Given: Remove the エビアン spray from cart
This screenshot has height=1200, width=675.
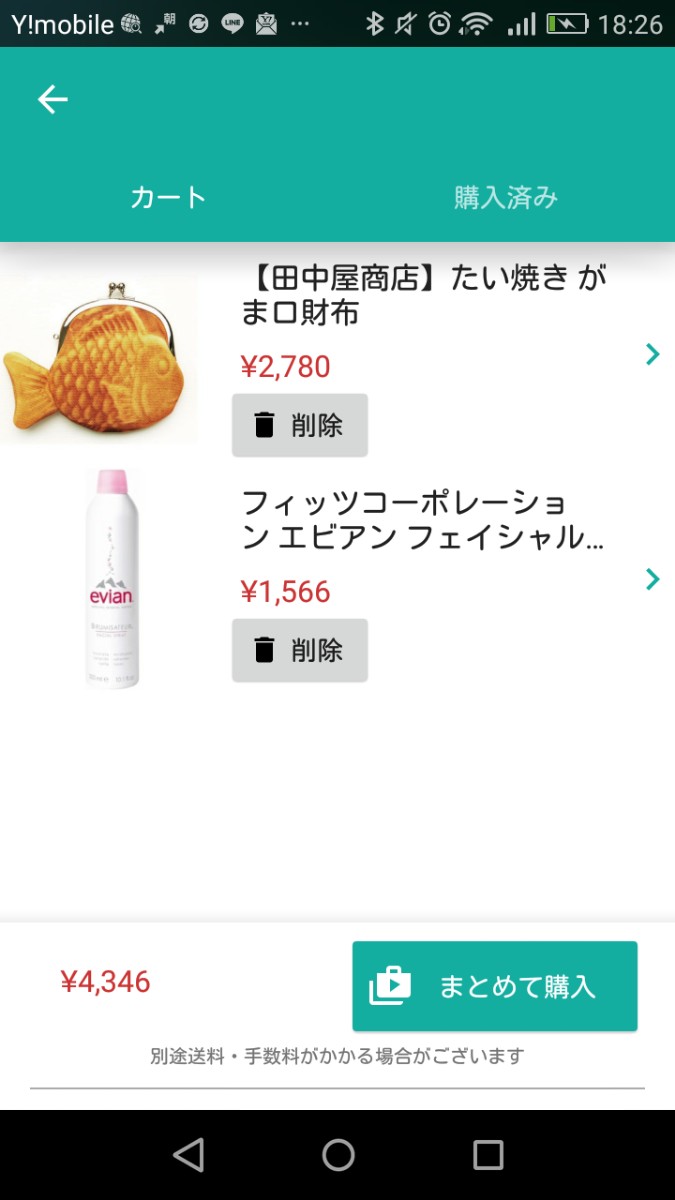Looking at the screenshot, I should click(x=300, y=650).
